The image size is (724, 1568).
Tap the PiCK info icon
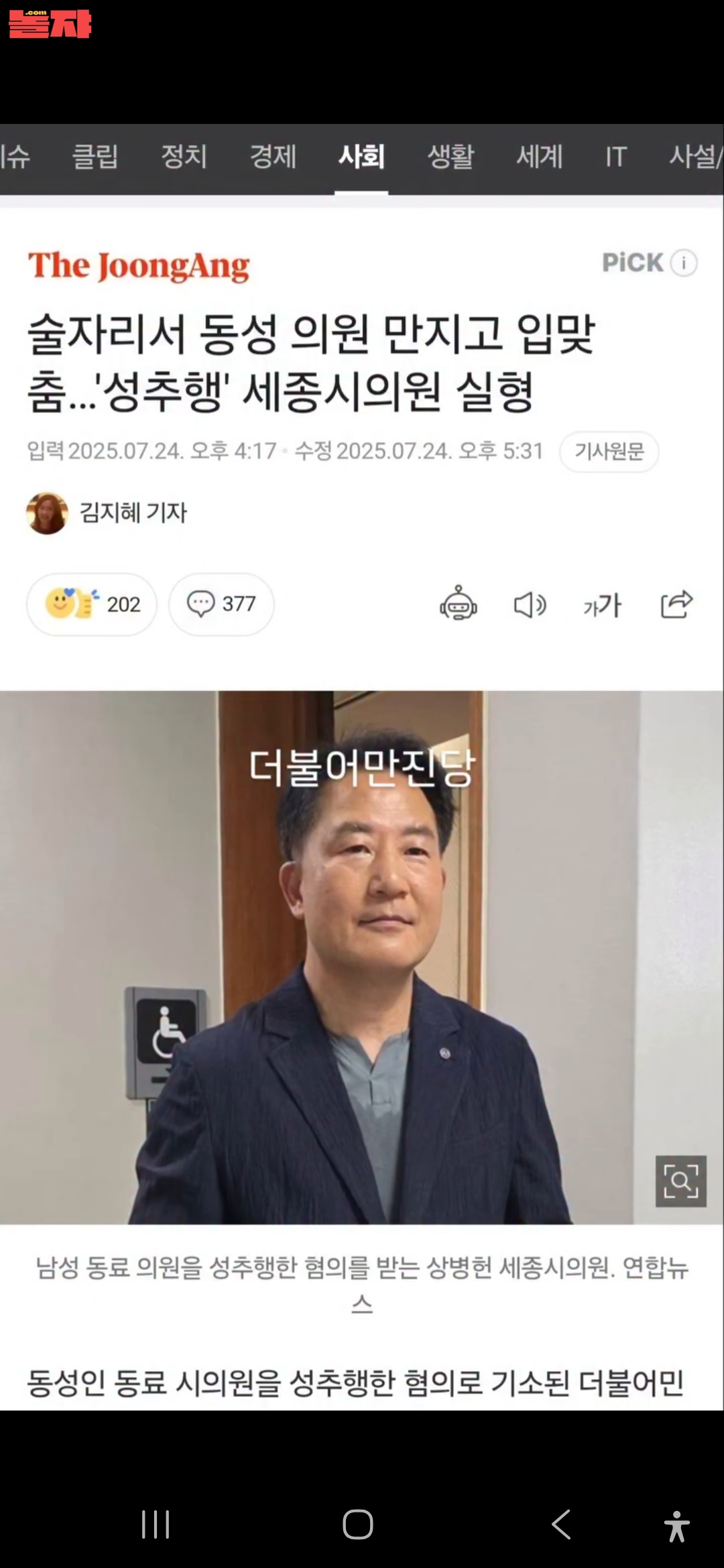click(684, 263)
